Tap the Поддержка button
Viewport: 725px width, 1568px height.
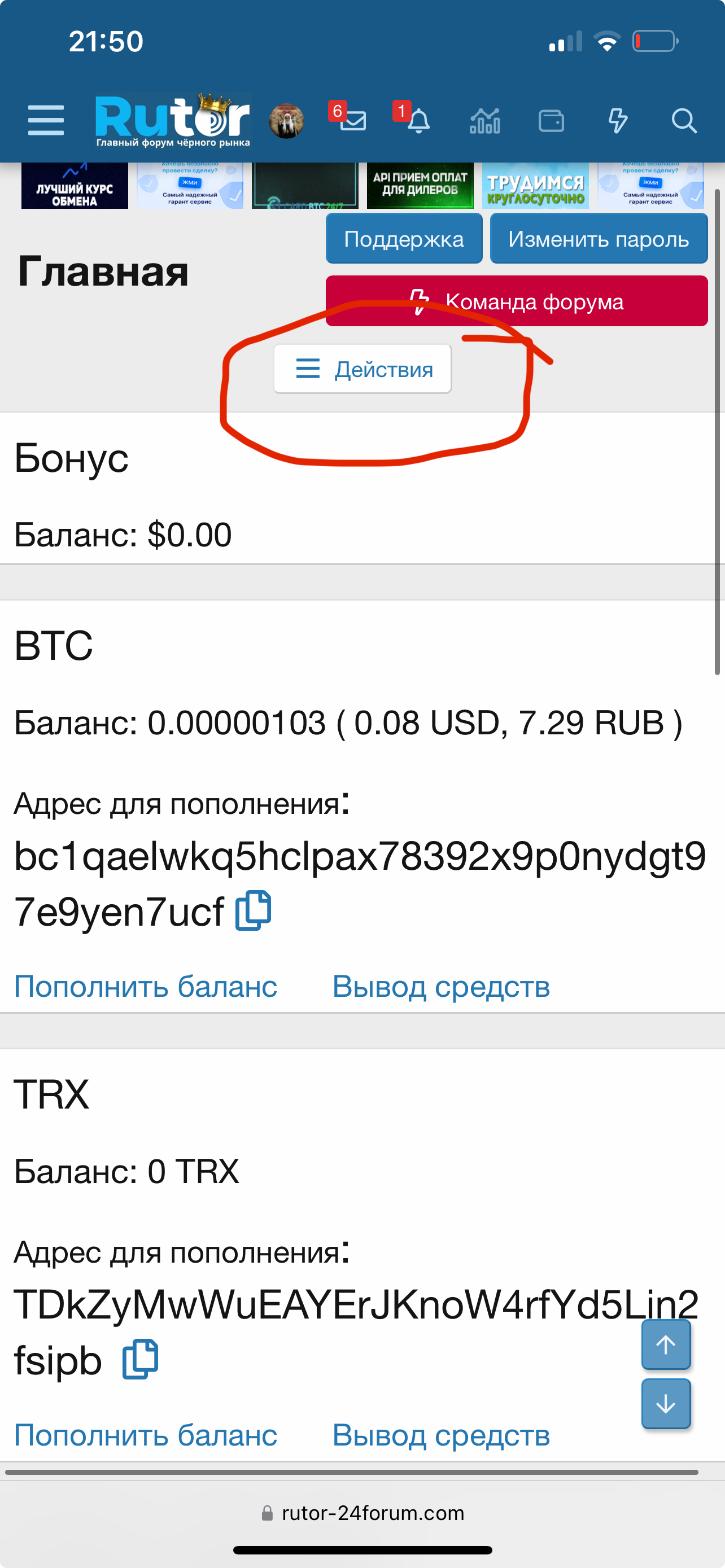(x=404, y=239)
